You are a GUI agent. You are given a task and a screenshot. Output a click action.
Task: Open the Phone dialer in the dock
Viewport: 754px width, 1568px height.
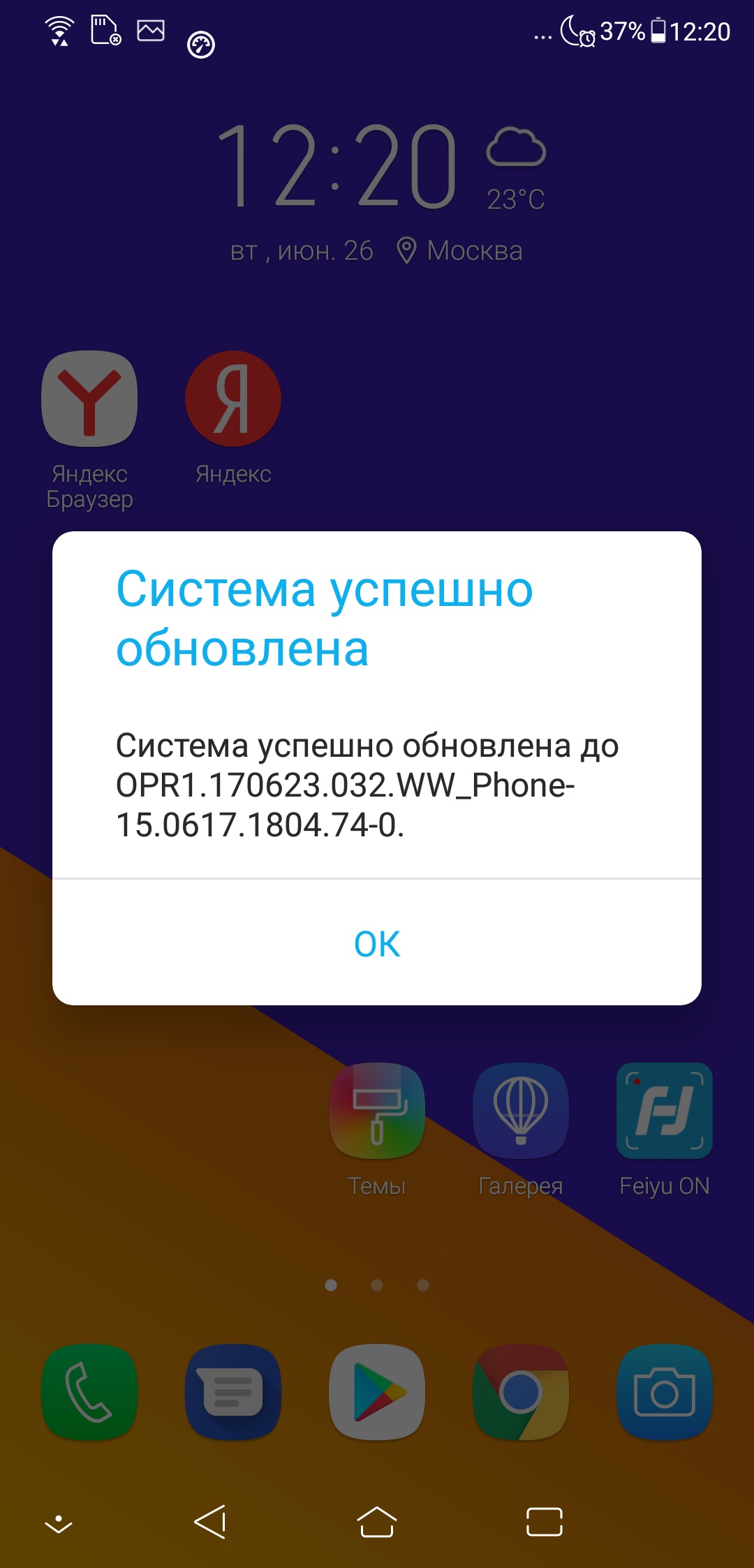coord(89,1392)
